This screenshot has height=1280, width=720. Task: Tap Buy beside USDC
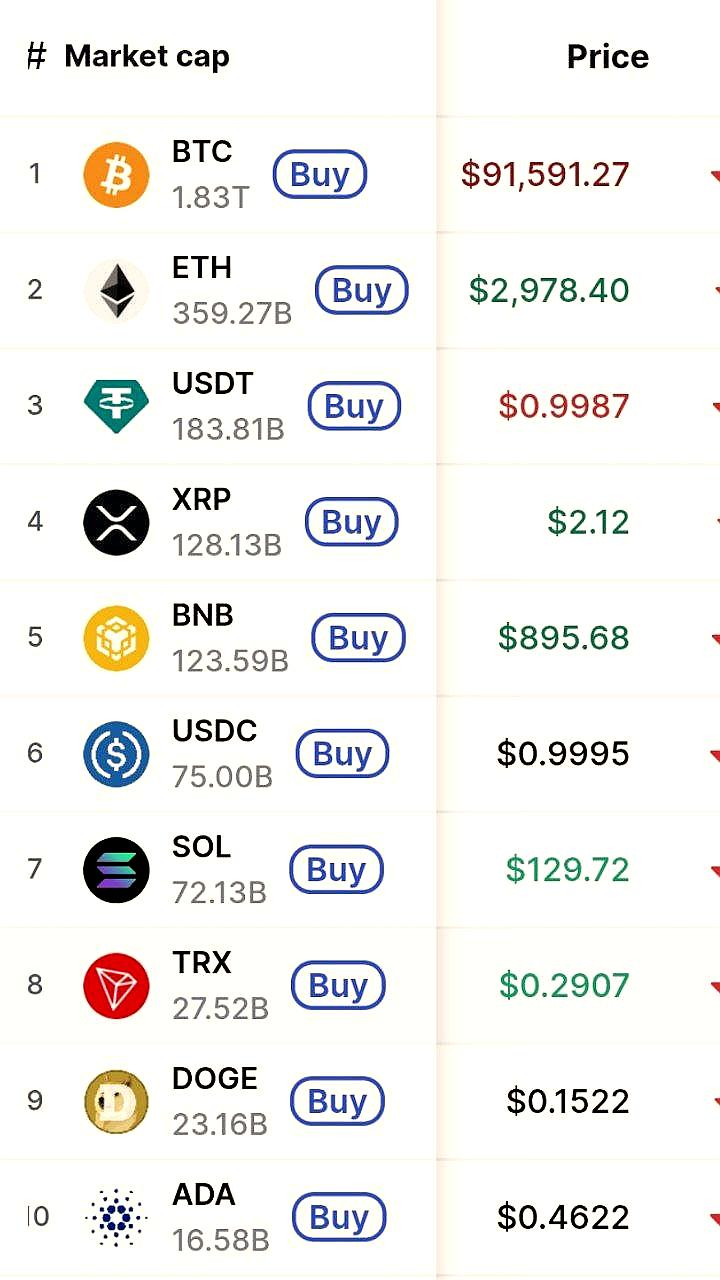pyautogui.click(x=342, y=755)
